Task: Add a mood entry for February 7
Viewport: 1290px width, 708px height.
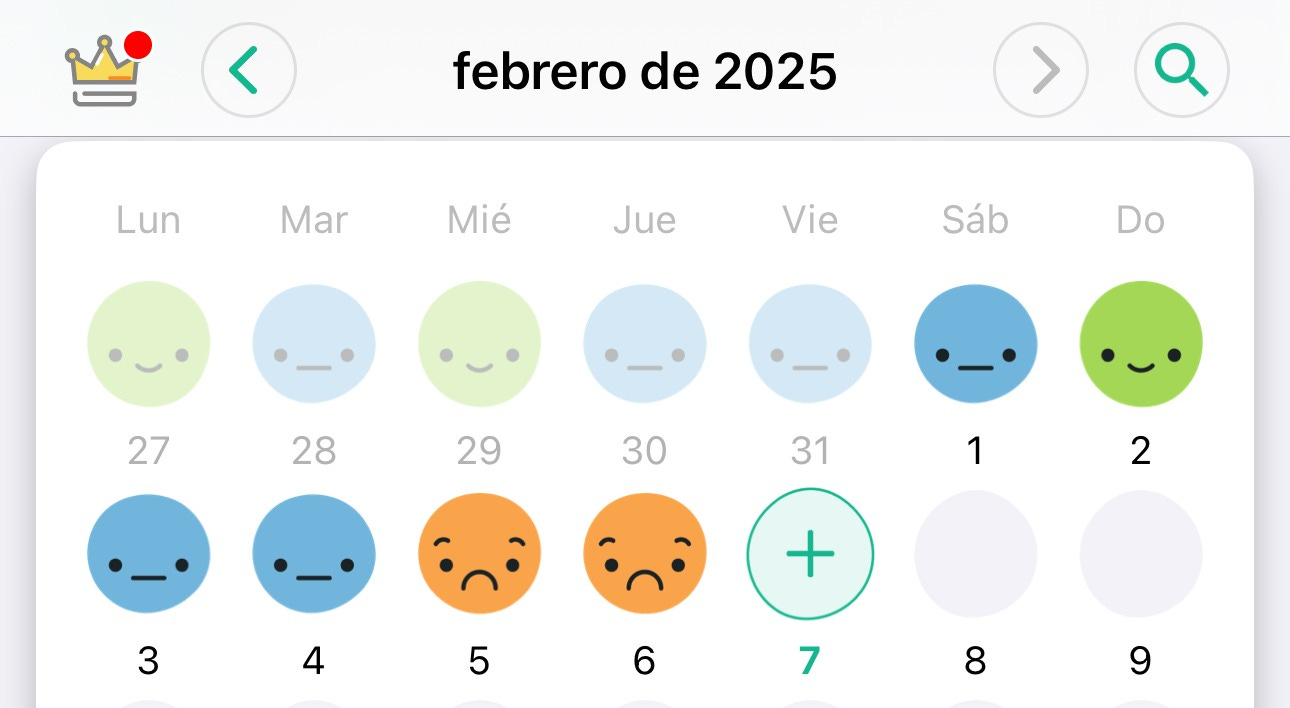Action: point(810,554)
